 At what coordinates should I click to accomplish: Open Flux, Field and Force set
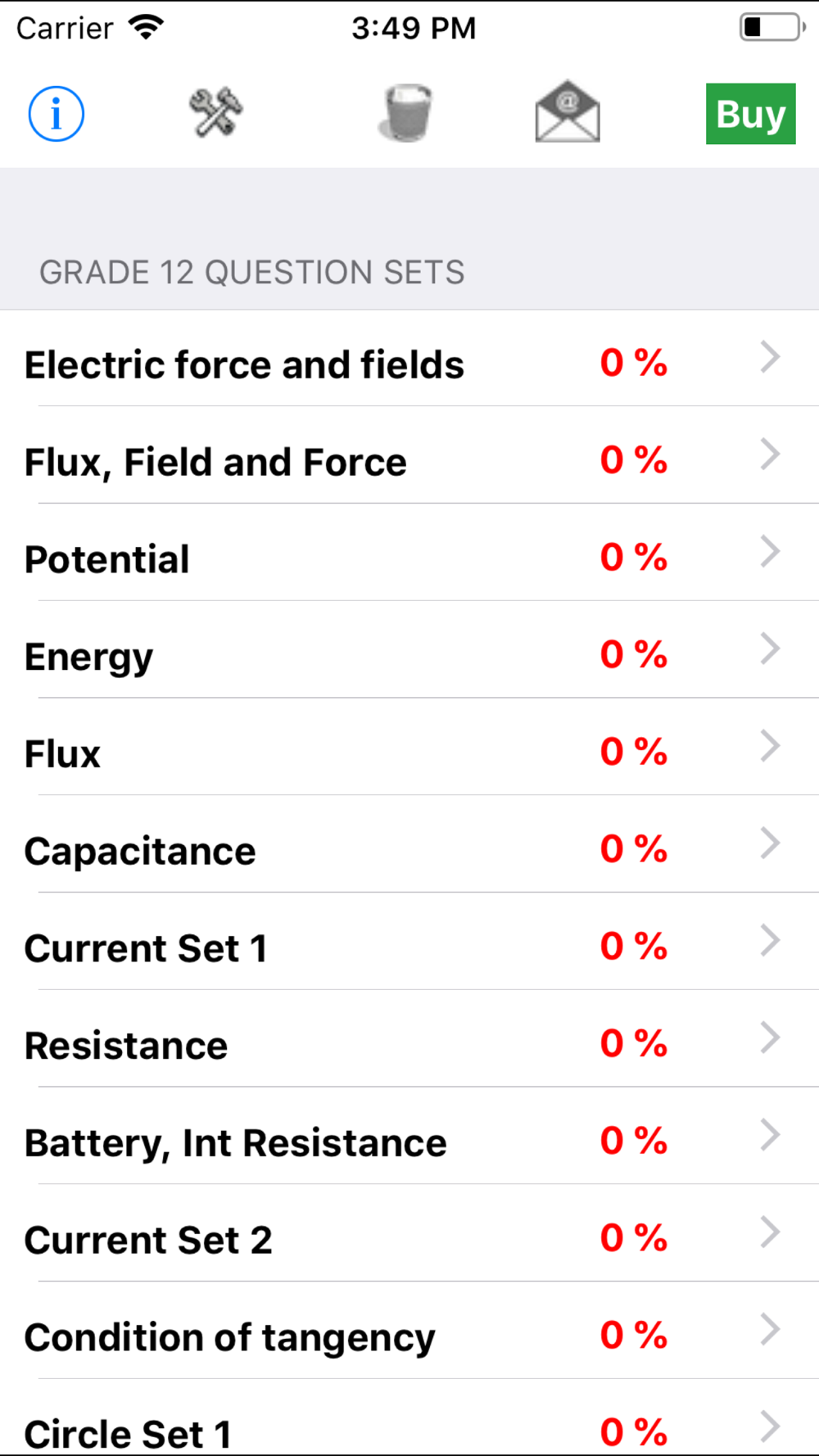(x=409, y=455)
